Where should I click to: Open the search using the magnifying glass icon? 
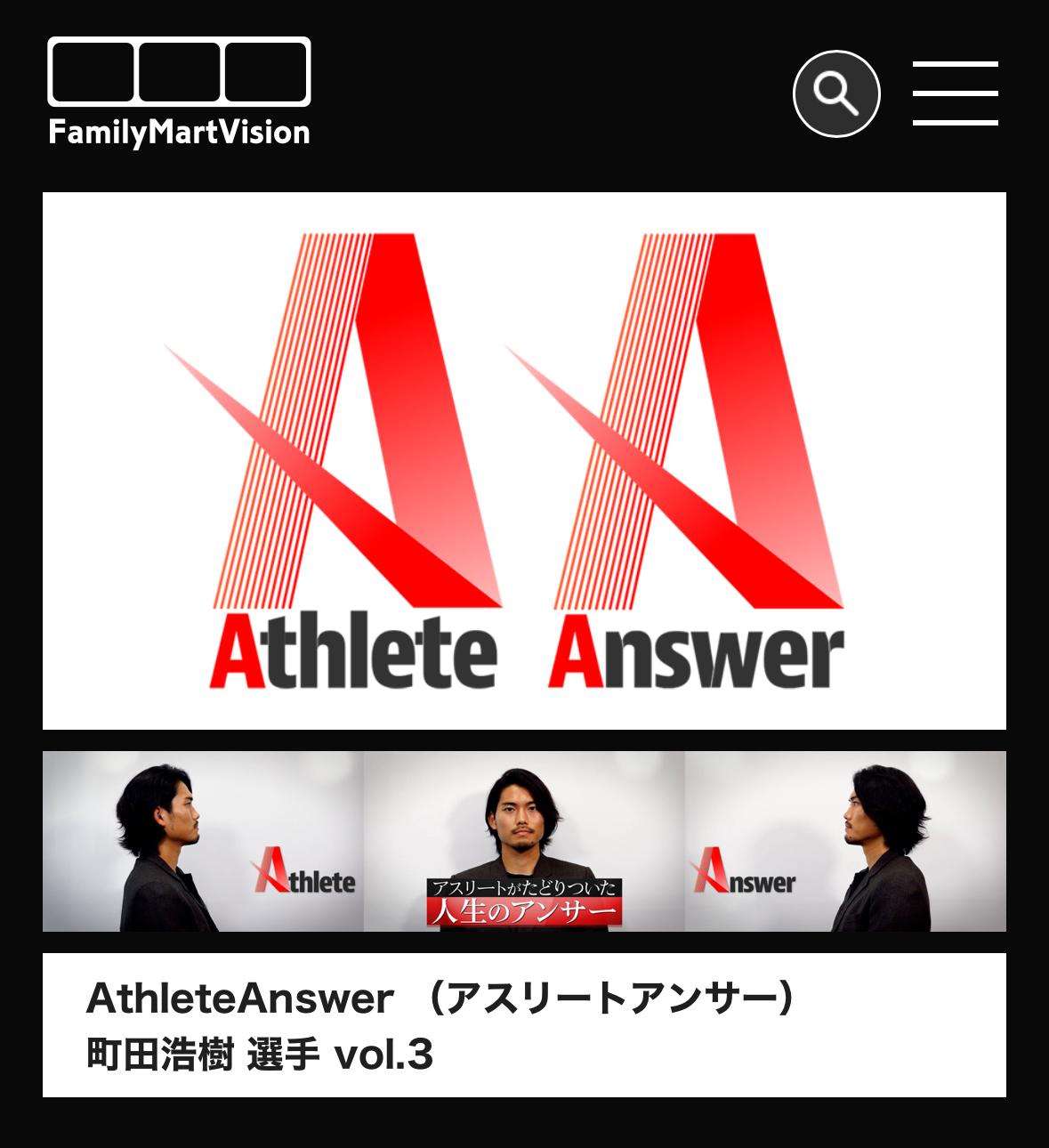click(836, 93)
